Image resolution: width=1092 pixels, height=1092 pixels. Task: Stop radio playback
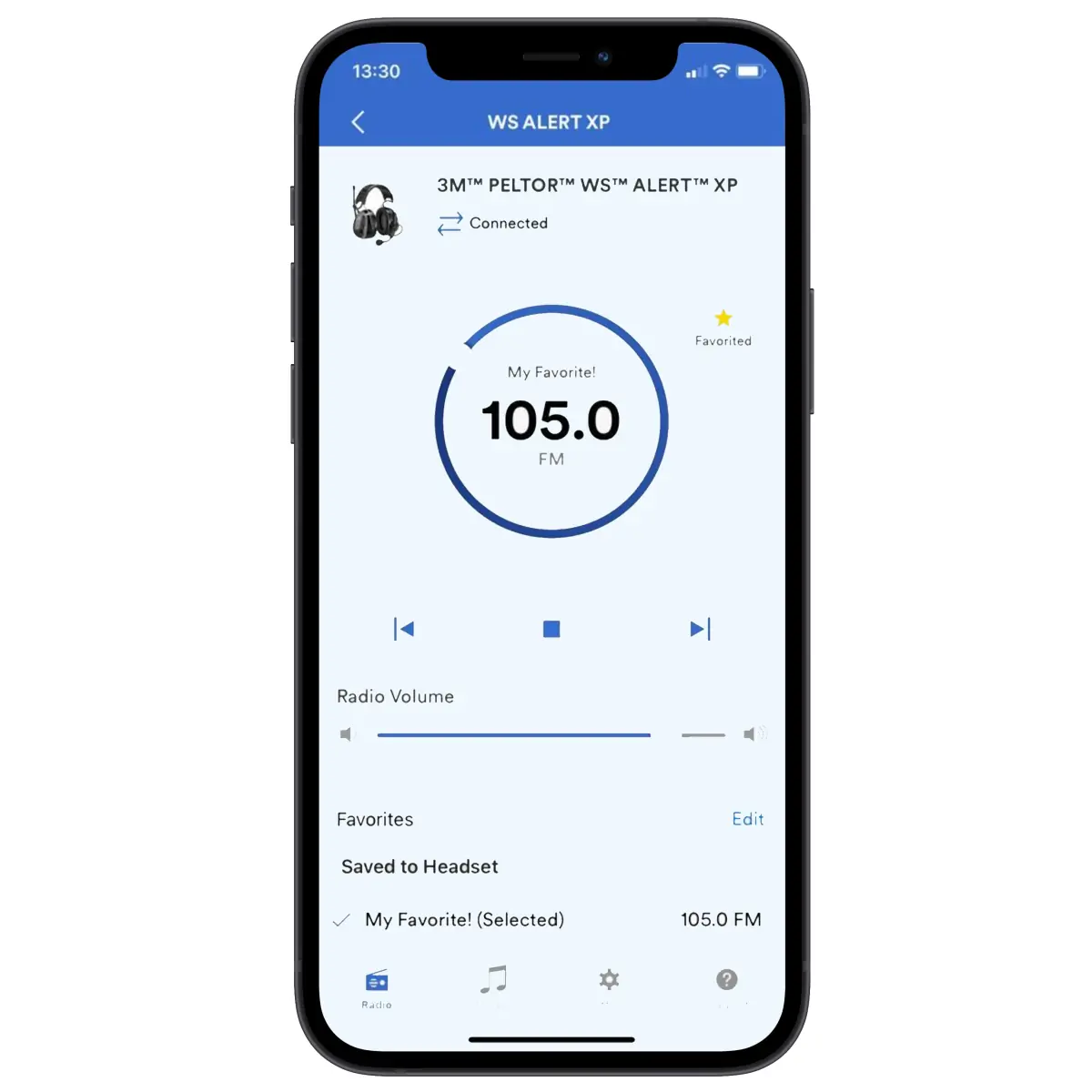point(551,629)
